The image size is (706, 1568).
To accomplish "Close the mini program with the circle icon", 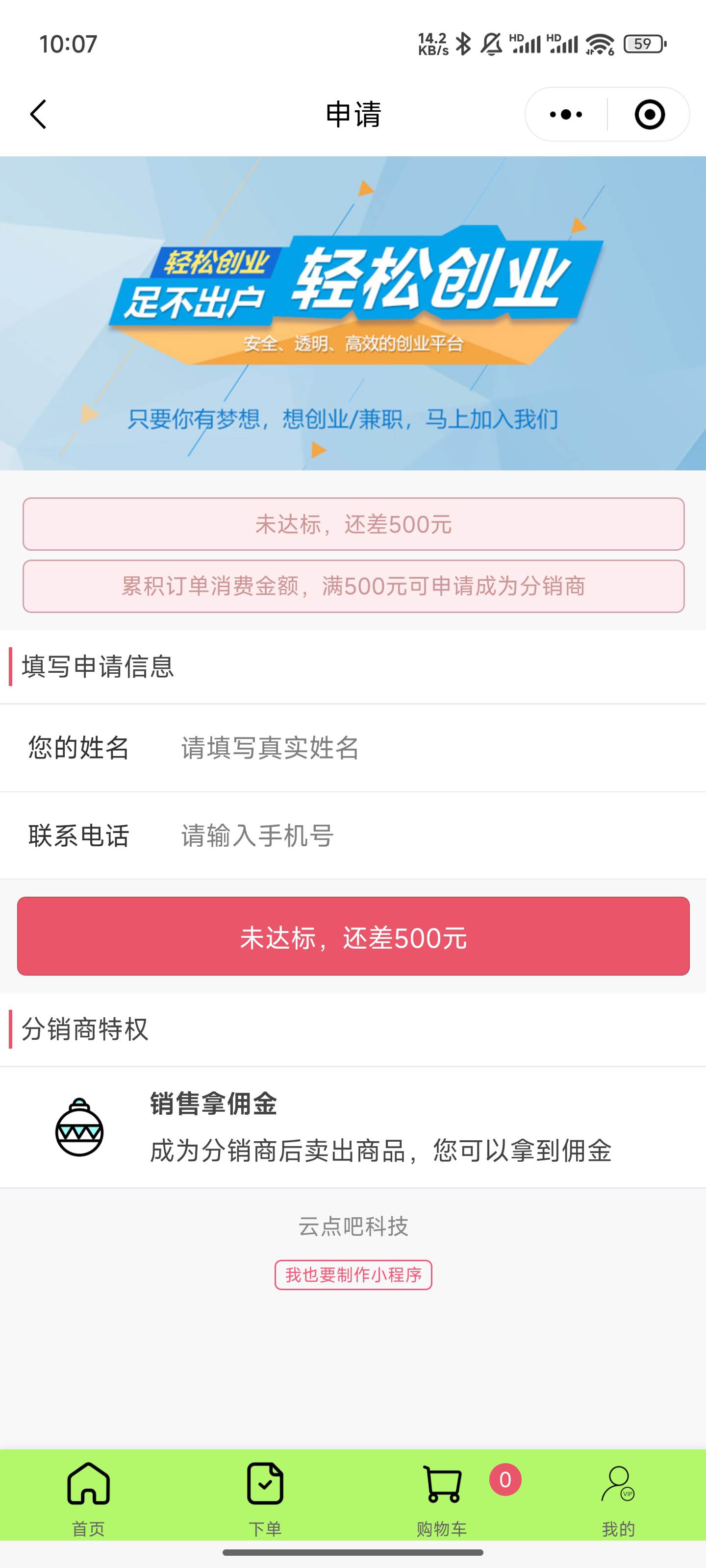I will tap(649, 115).
